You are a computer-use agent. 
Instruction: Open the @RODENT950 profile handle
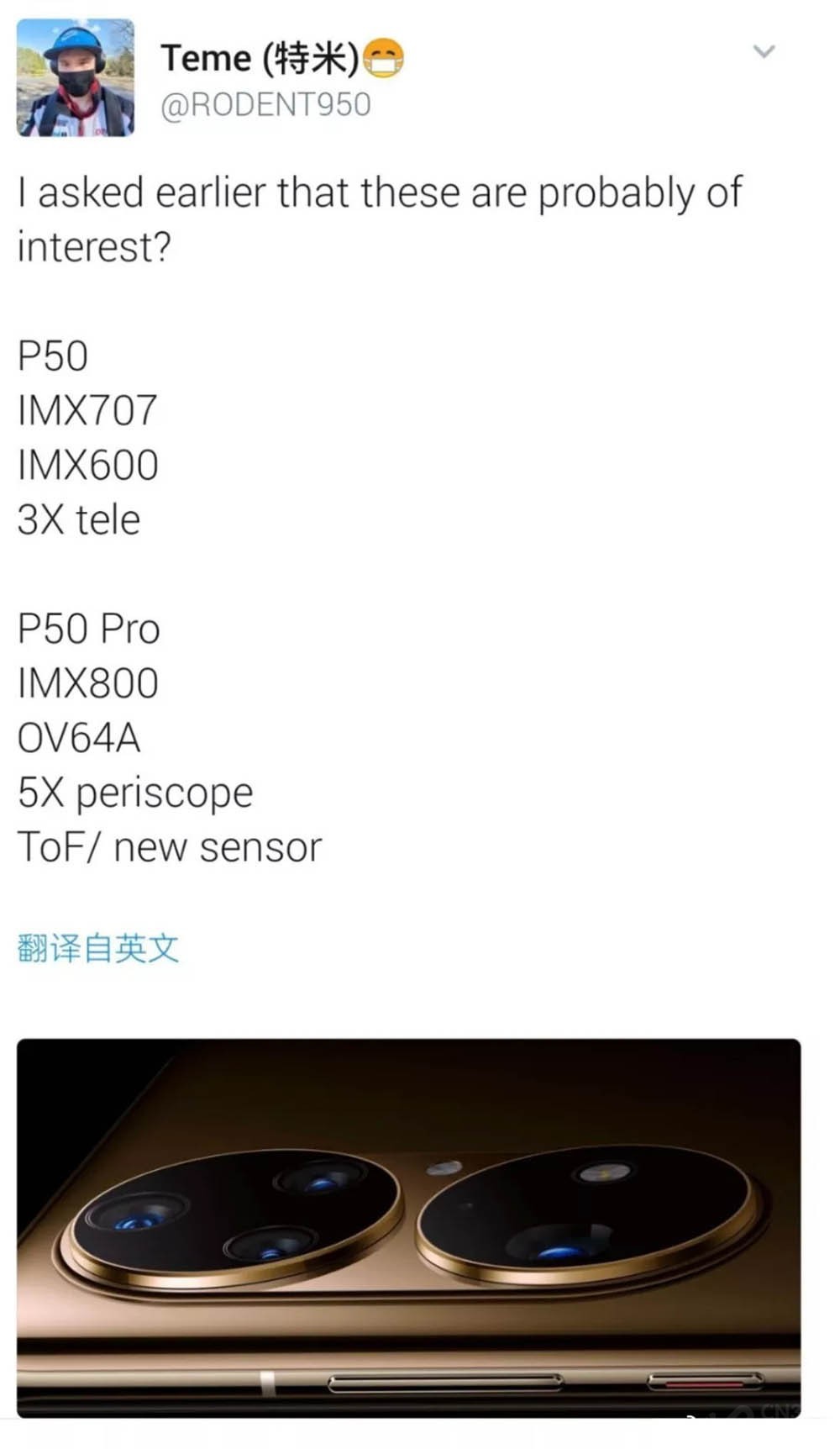[x=265, y=106]
